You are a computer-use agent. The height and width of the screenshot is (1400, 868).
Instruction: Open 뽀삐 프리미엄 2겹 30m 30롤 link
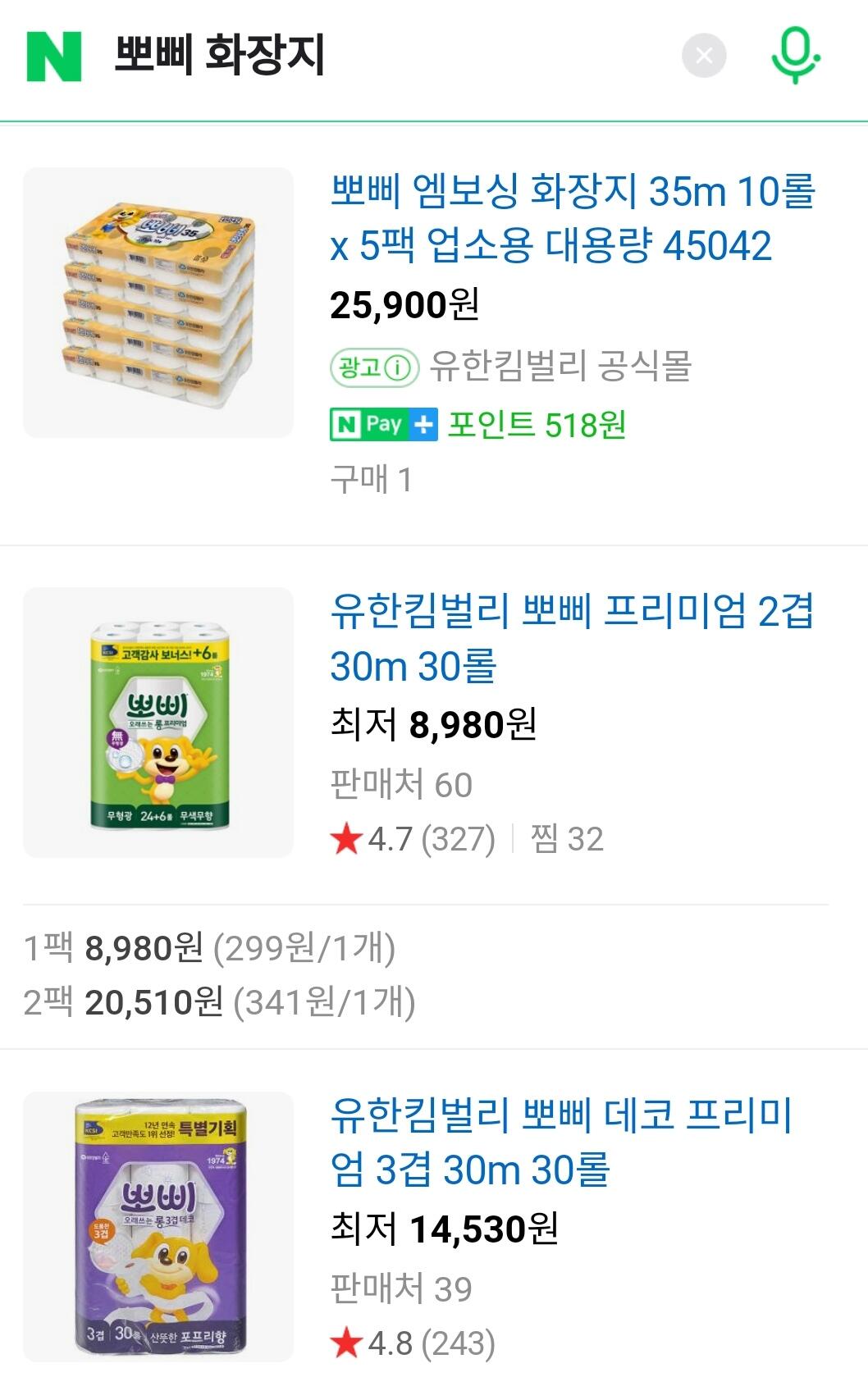(572, 638)
